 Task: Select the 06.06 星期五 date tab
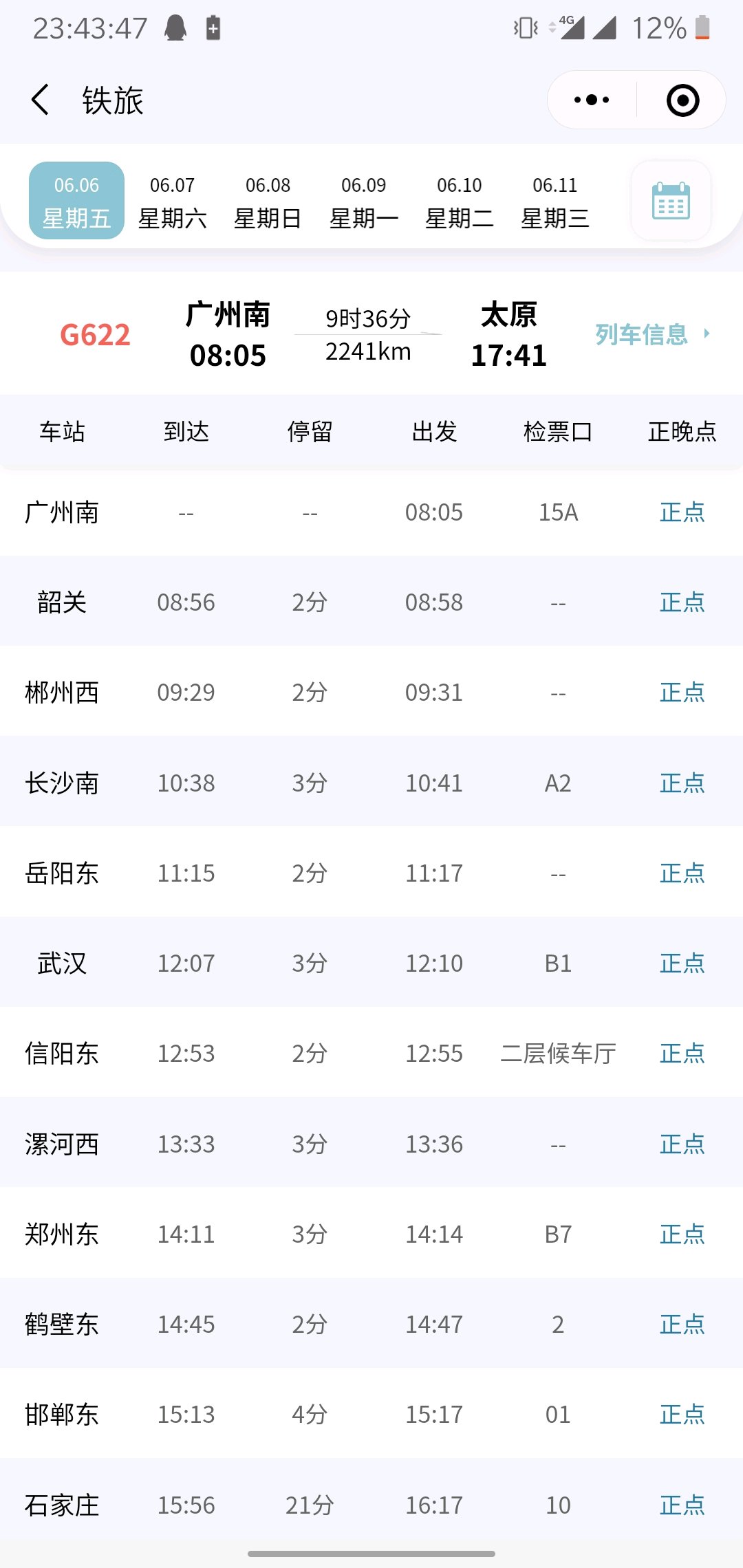tap(76, 201)
